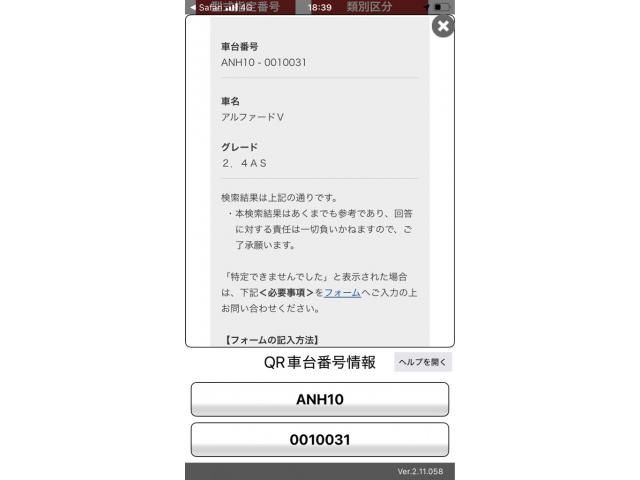Return to Safari via the status bar
The height and width of the screenshot is (480, 640).
click(204, 6)
